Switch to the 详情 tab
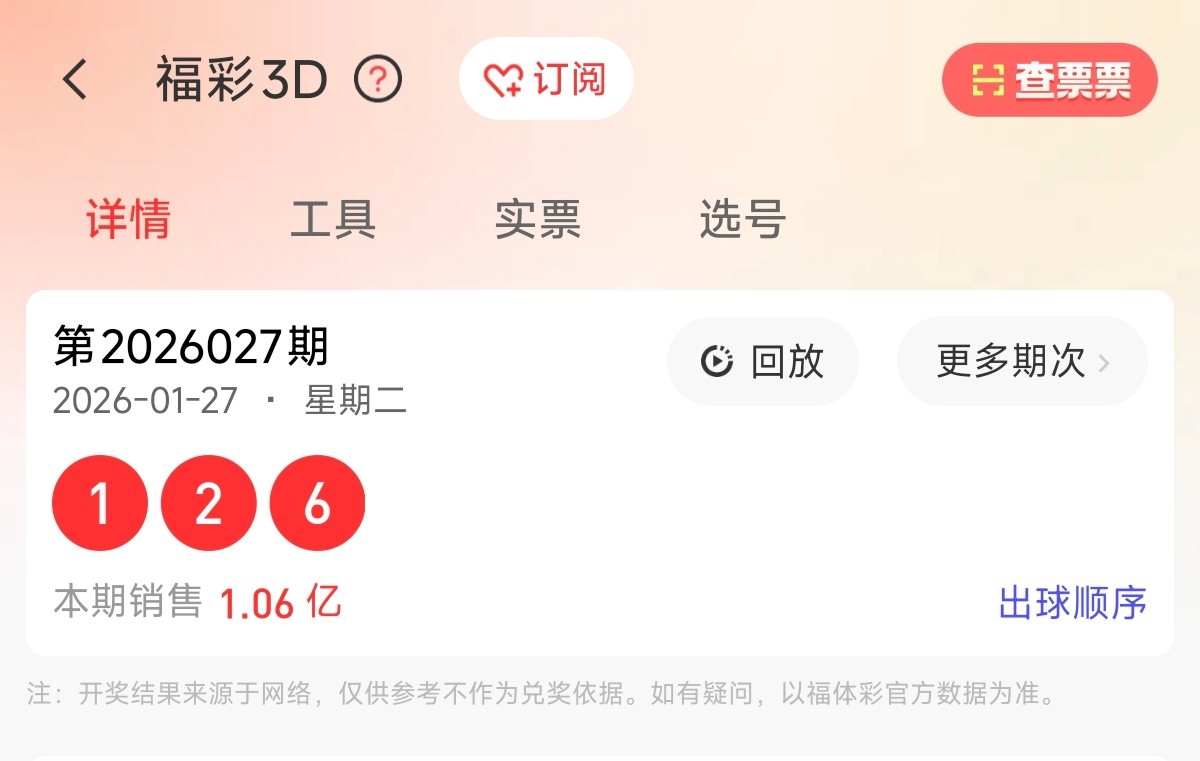 coord(128,219)
